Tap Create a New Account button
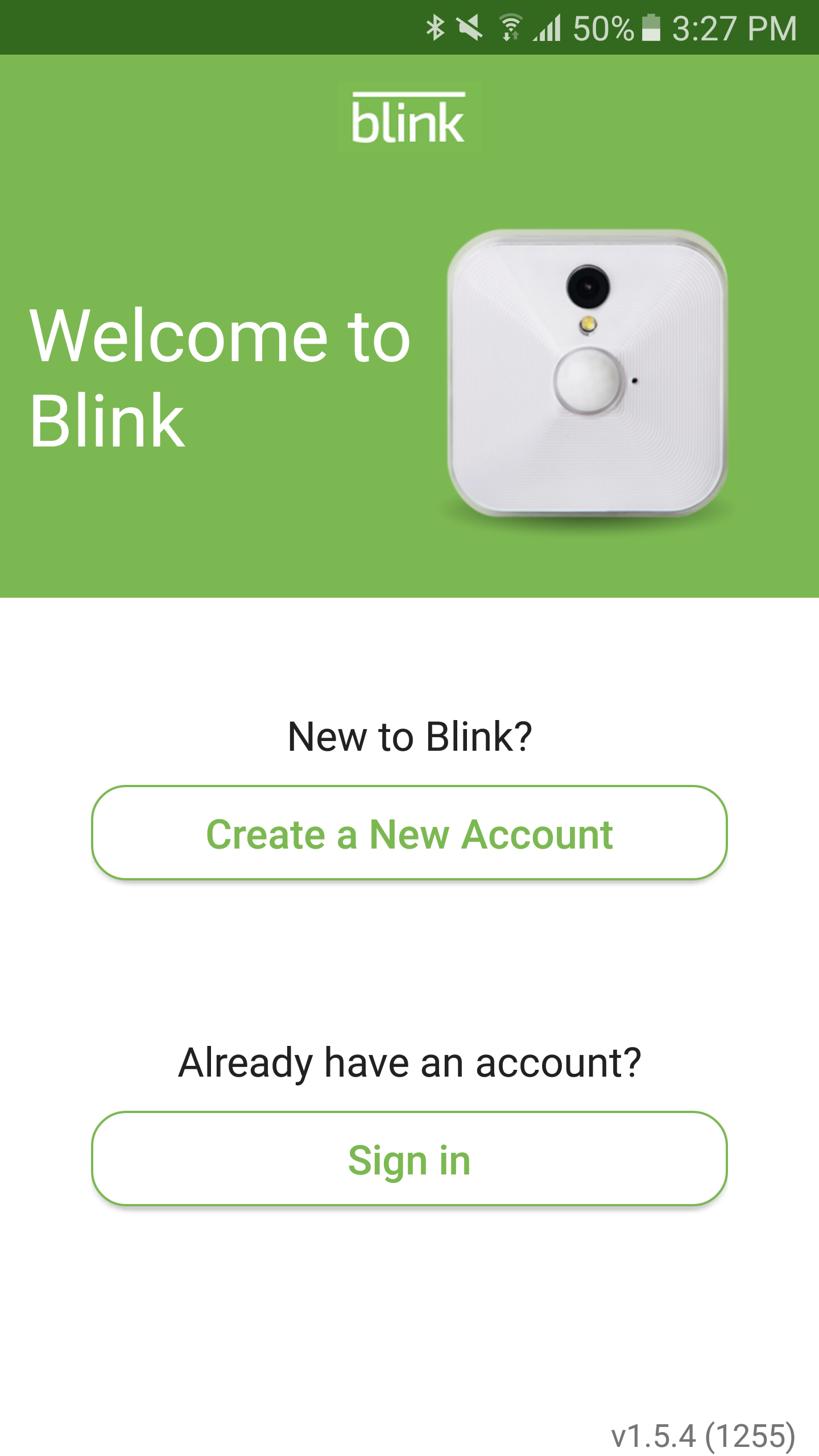Viewport: 819px width, 1456px height. [x=409, y=834]
